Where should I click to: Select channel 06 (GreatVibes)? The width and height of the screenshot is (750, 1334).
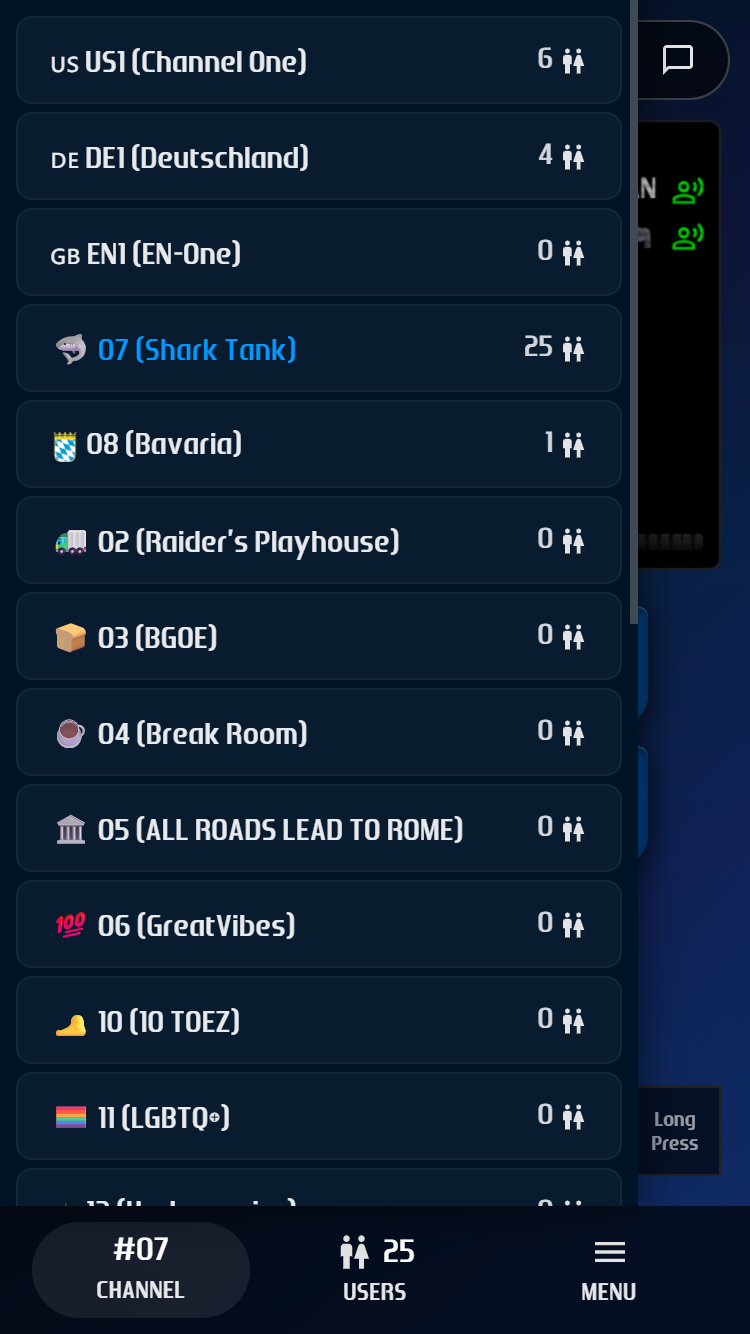pos(318,925)
